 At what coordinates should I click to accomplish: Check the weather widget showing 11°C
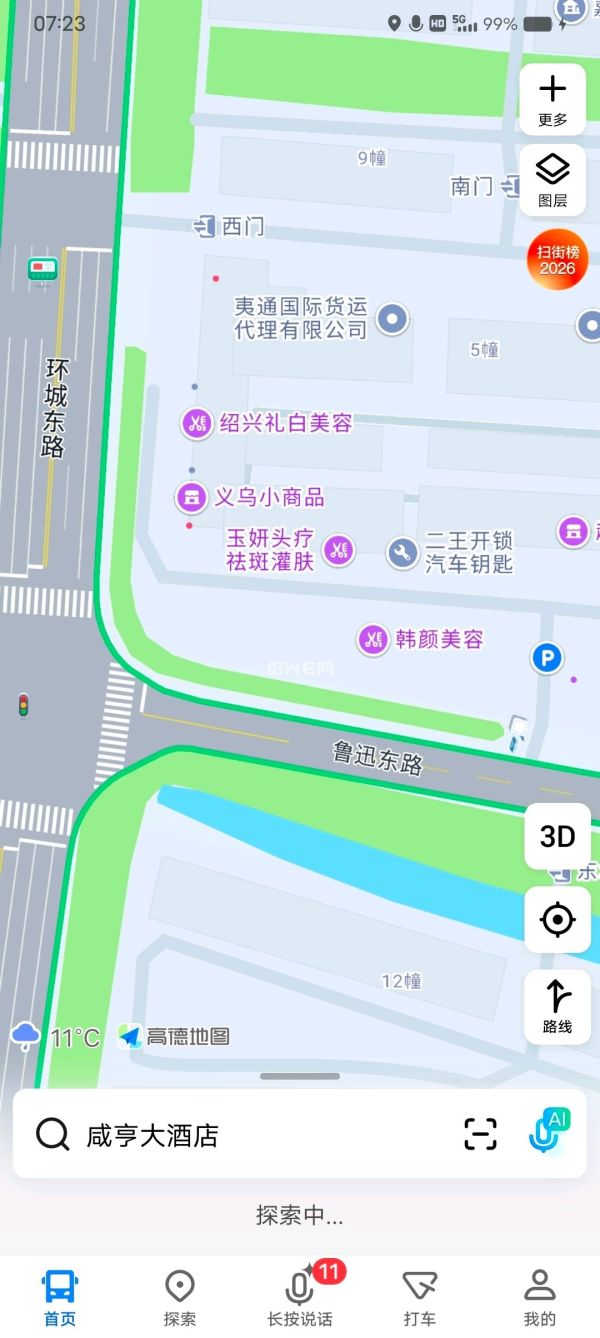click(56, 1037)
